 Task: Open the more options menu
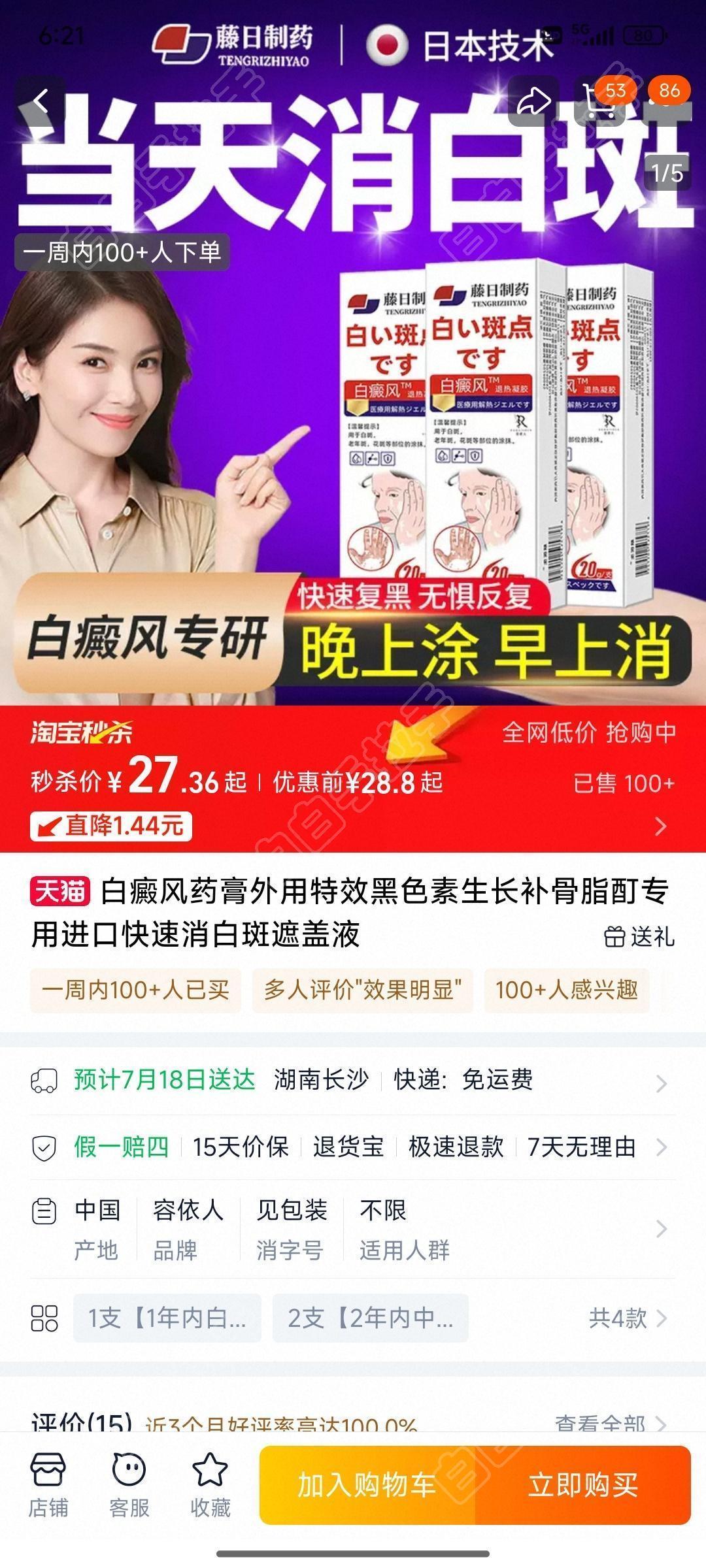click(x=667, y=101)
